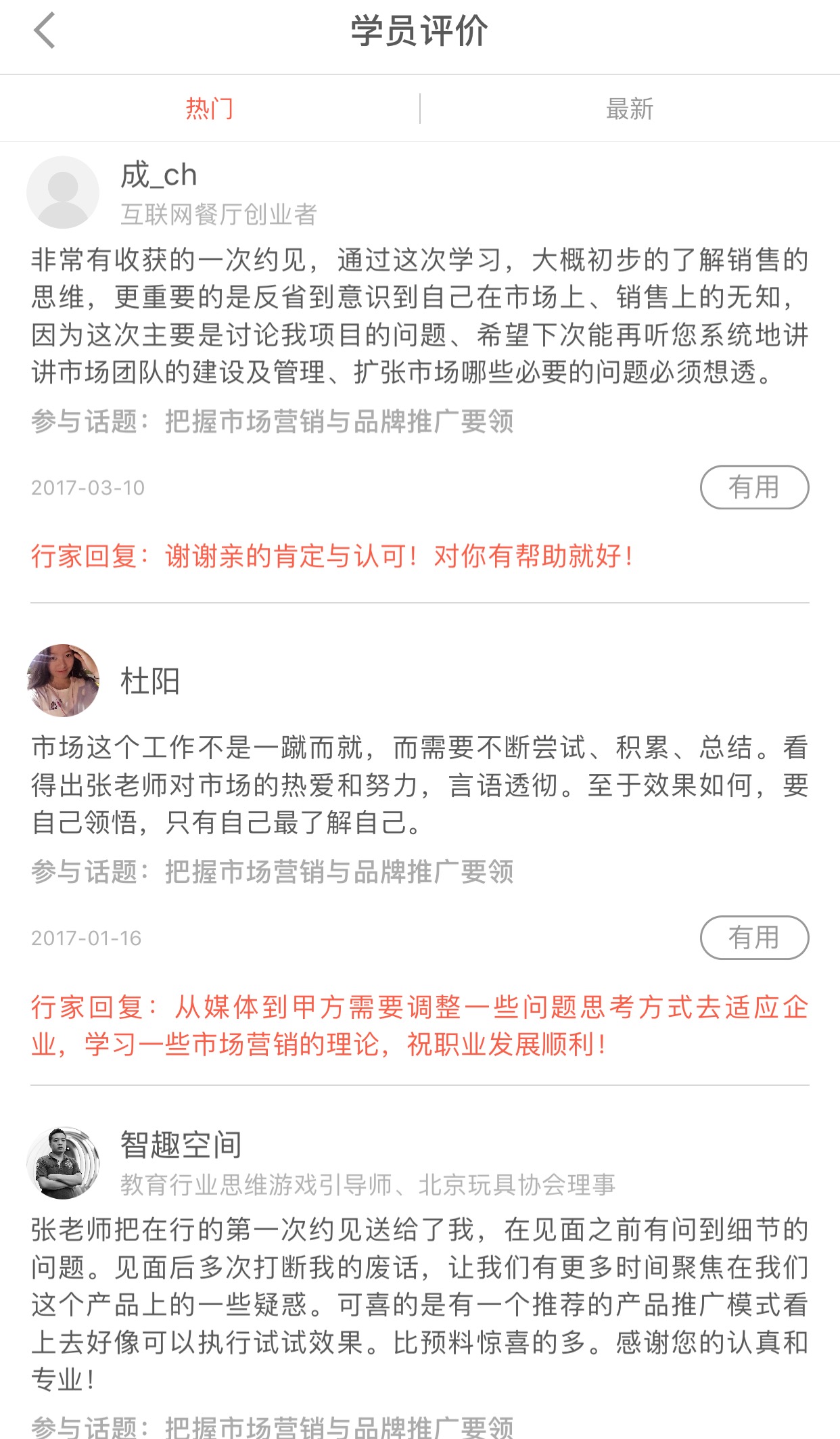Open 智趣空间's profile avatar
The width and height of the screenshot is (840, 1439).
63,1163
